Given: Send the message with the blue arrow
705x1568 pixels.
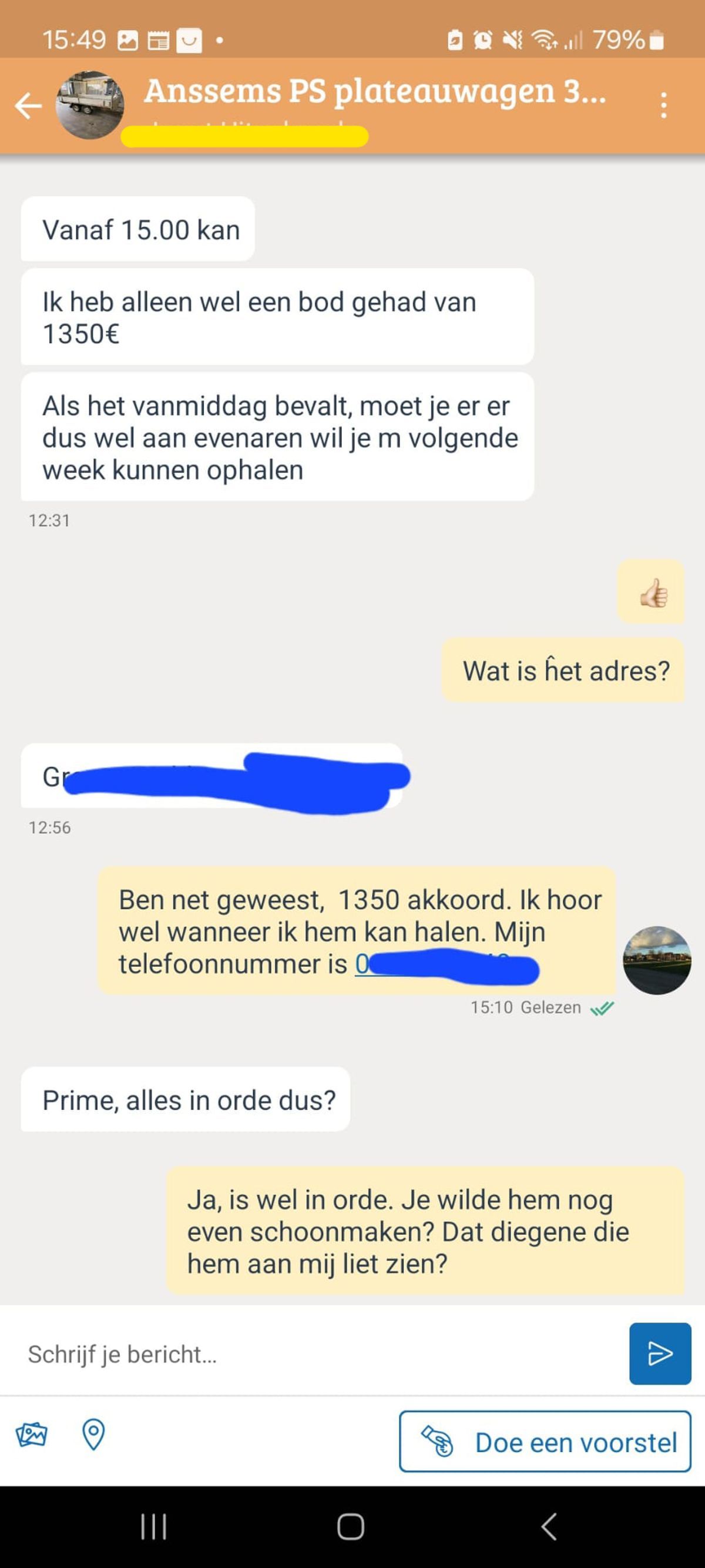Looking at the screenshot, I should tap(659, 1354).
